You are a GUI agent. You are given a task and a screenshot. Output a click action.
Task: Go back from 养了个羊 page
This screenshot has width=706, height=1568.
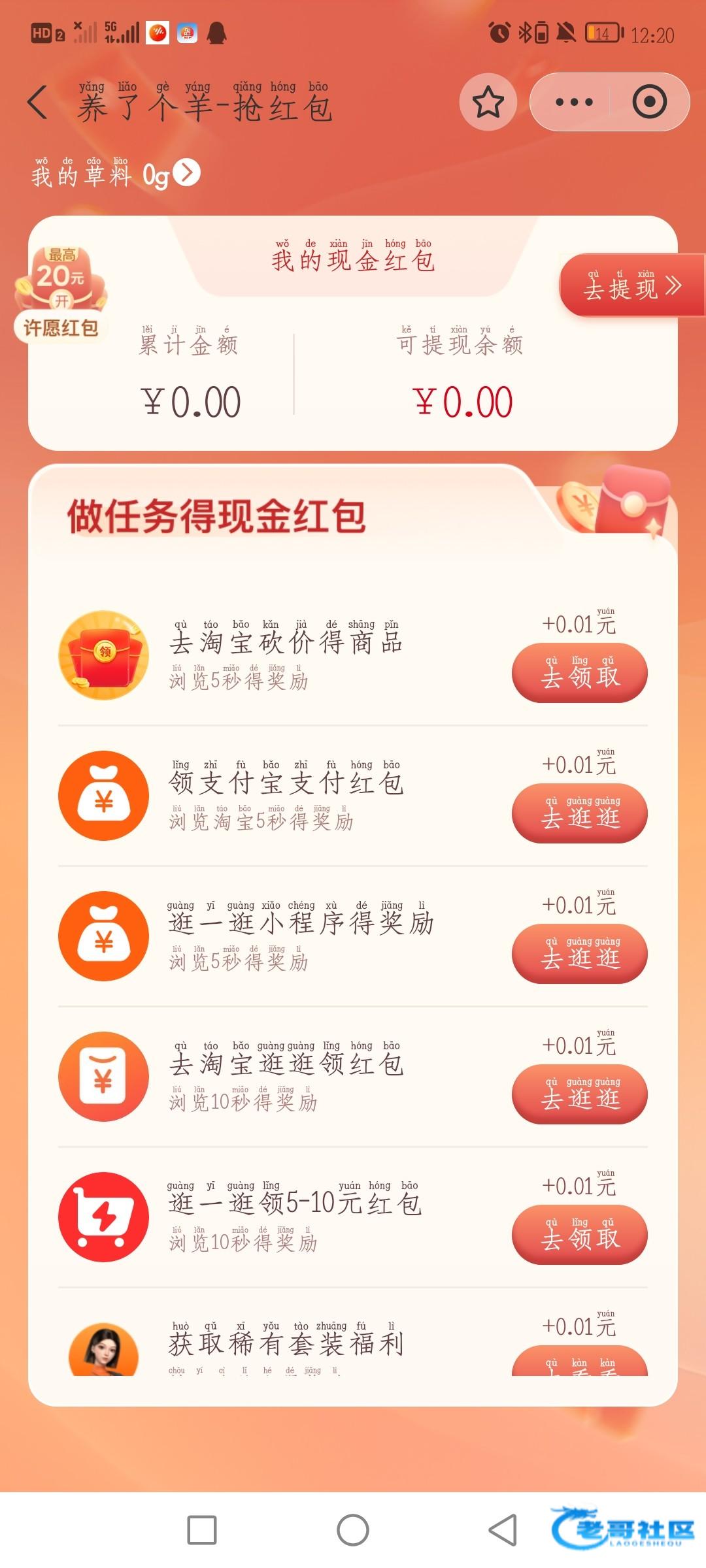click(x=38, y=103)
